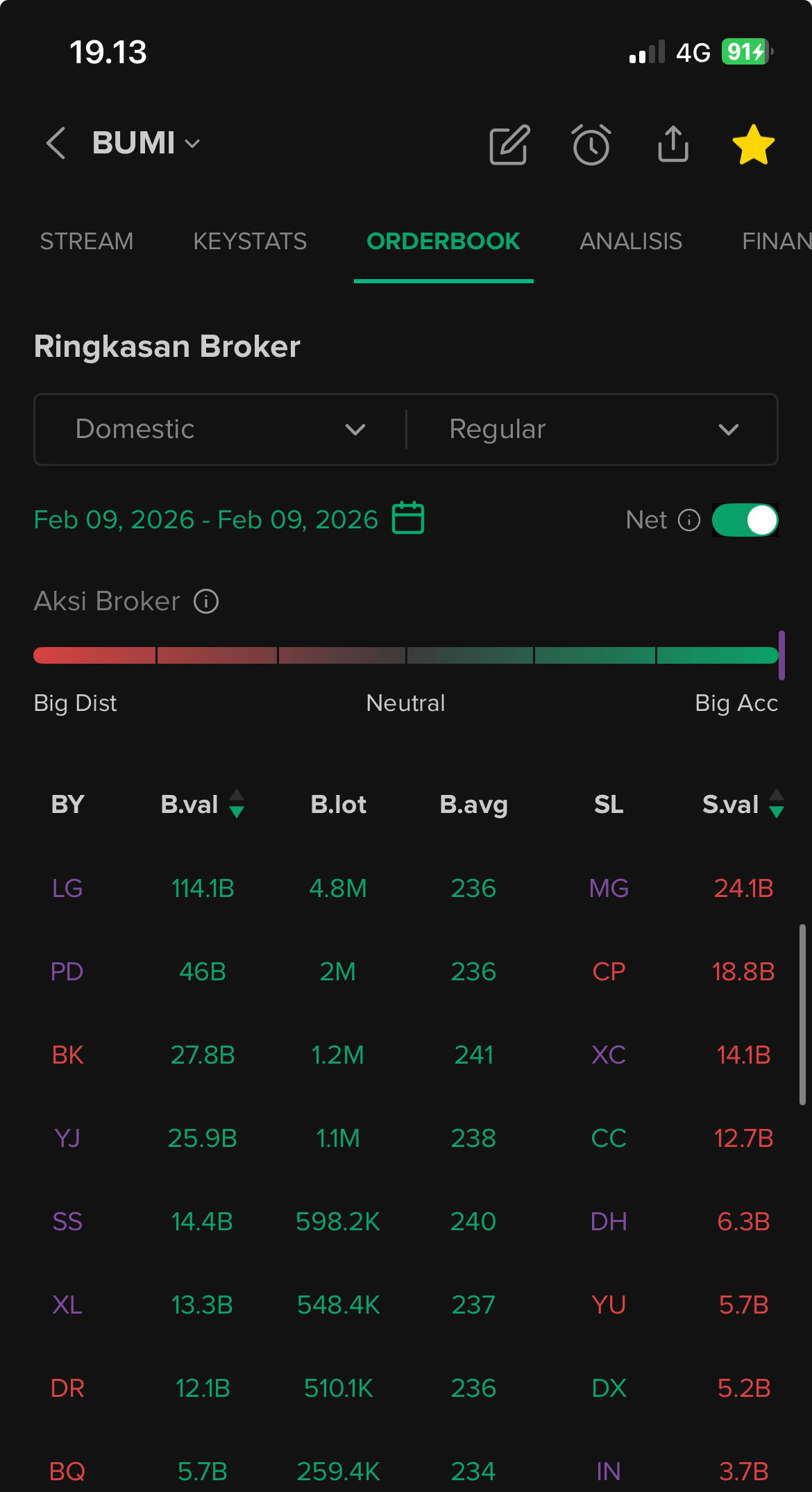812x1492 pixels.
Task: Set a price alert with the alarm icon
Action: point(591,145)
